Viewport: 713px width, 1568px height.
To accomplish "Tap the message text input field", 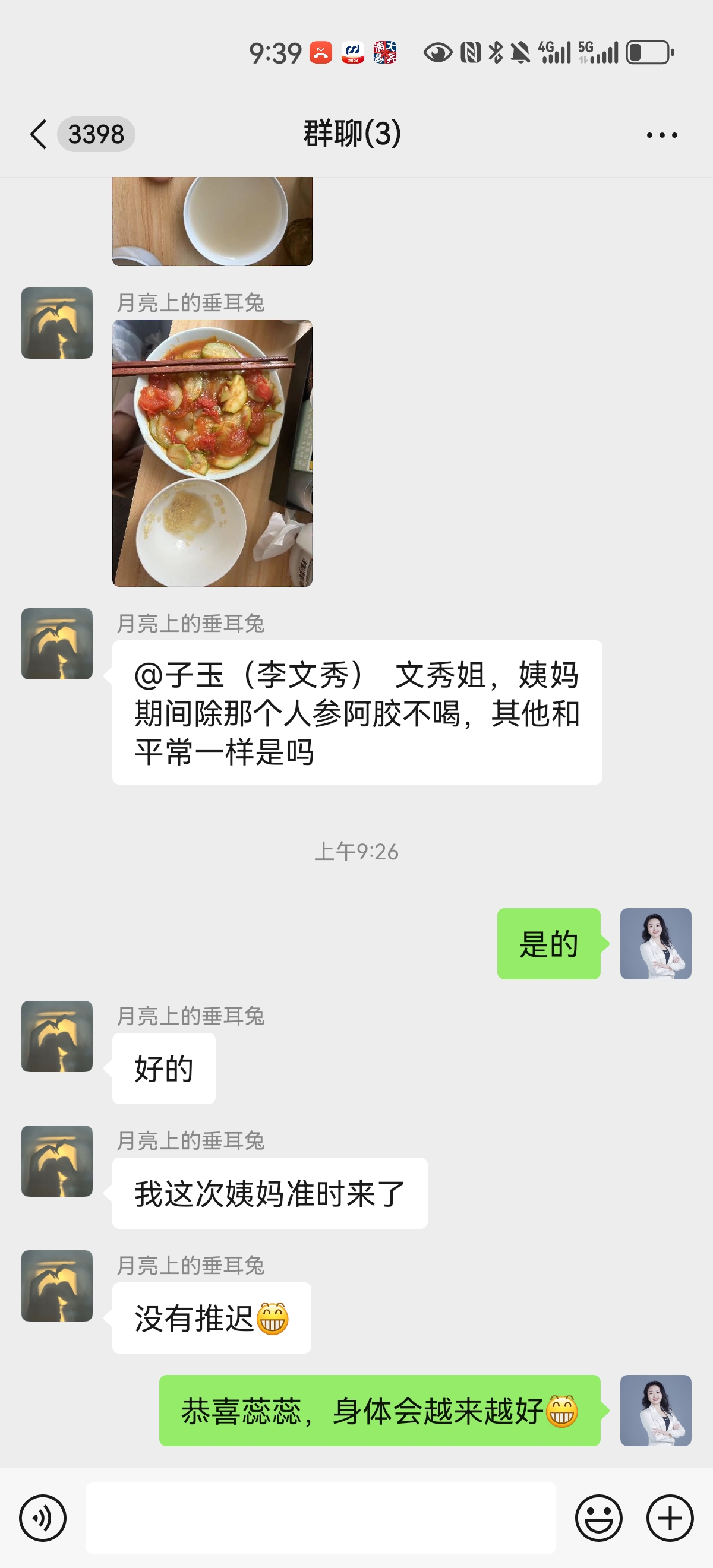I will [x=320, y=1518].
